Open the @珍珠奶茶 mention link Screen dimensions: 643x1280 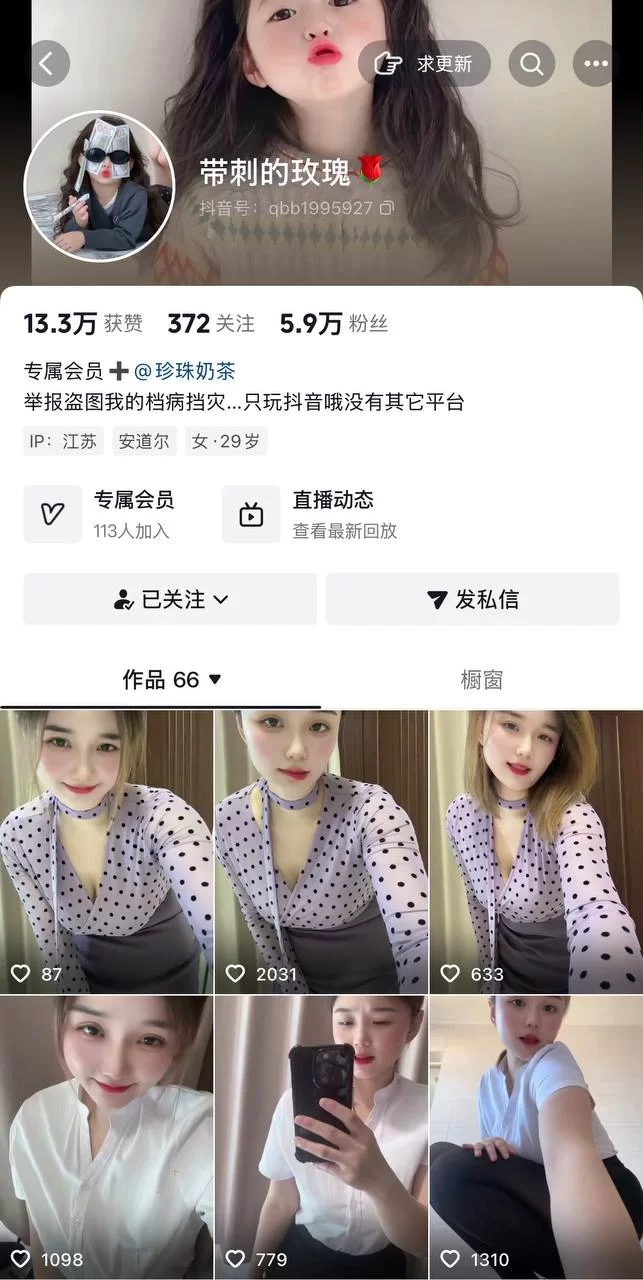(184, 371)
